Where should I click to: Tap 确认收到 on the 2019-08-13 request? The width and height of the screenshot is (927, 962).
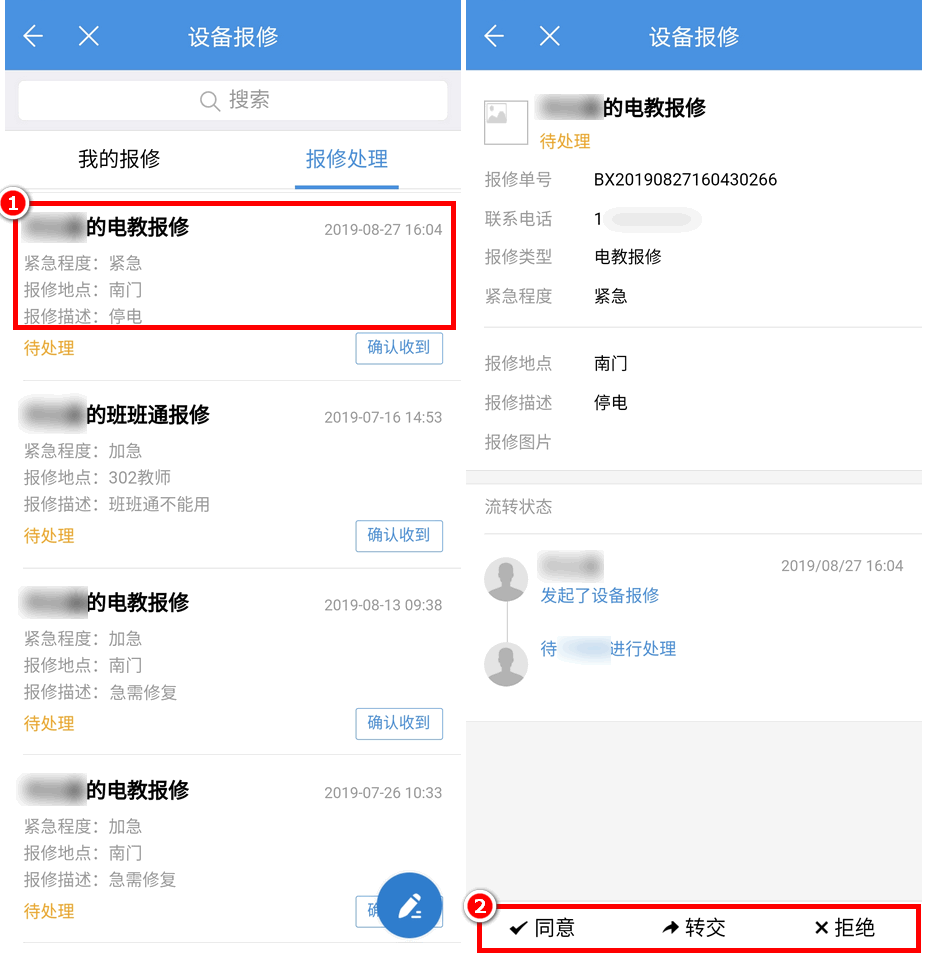(x=398, y=723)
